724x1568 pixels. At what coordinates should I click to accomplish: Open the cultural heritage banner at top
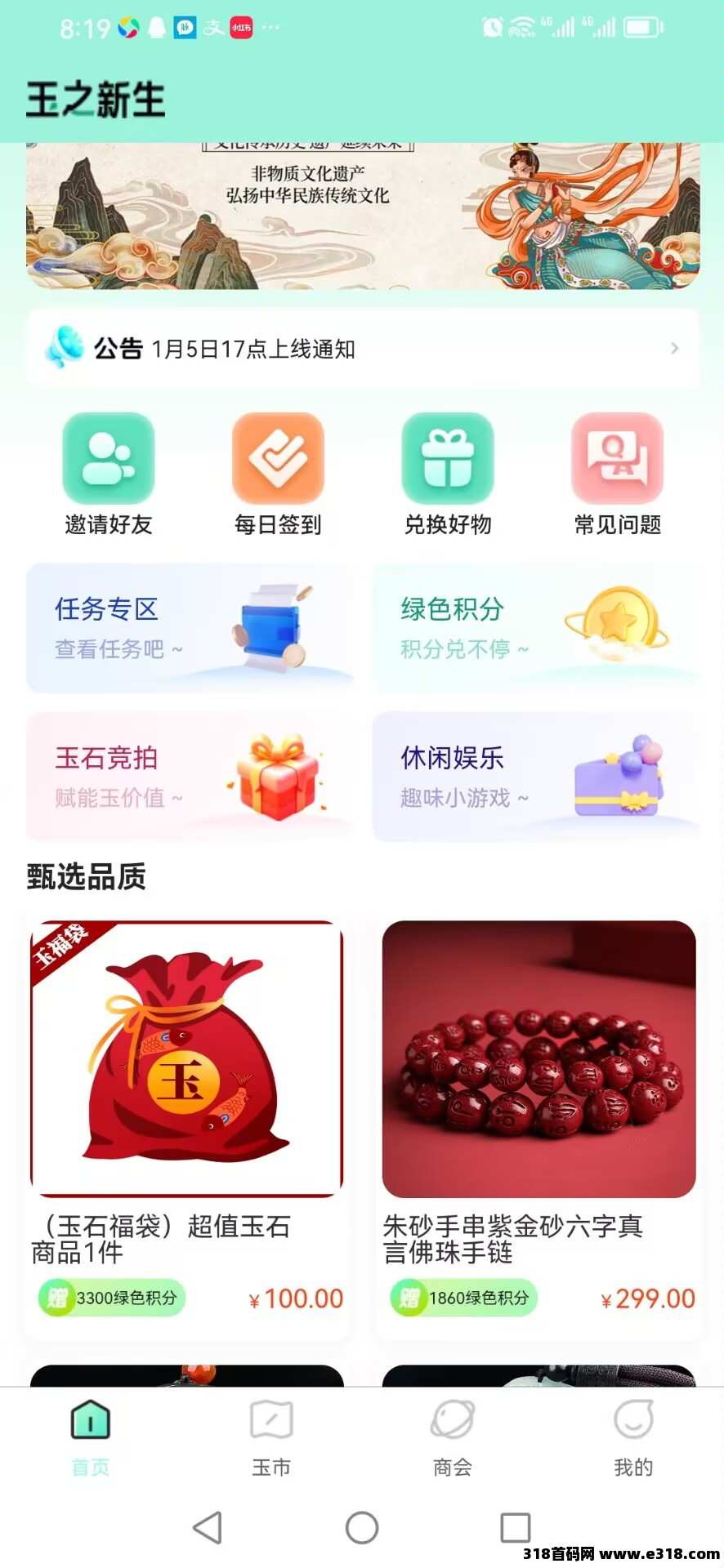coord(362,216)
